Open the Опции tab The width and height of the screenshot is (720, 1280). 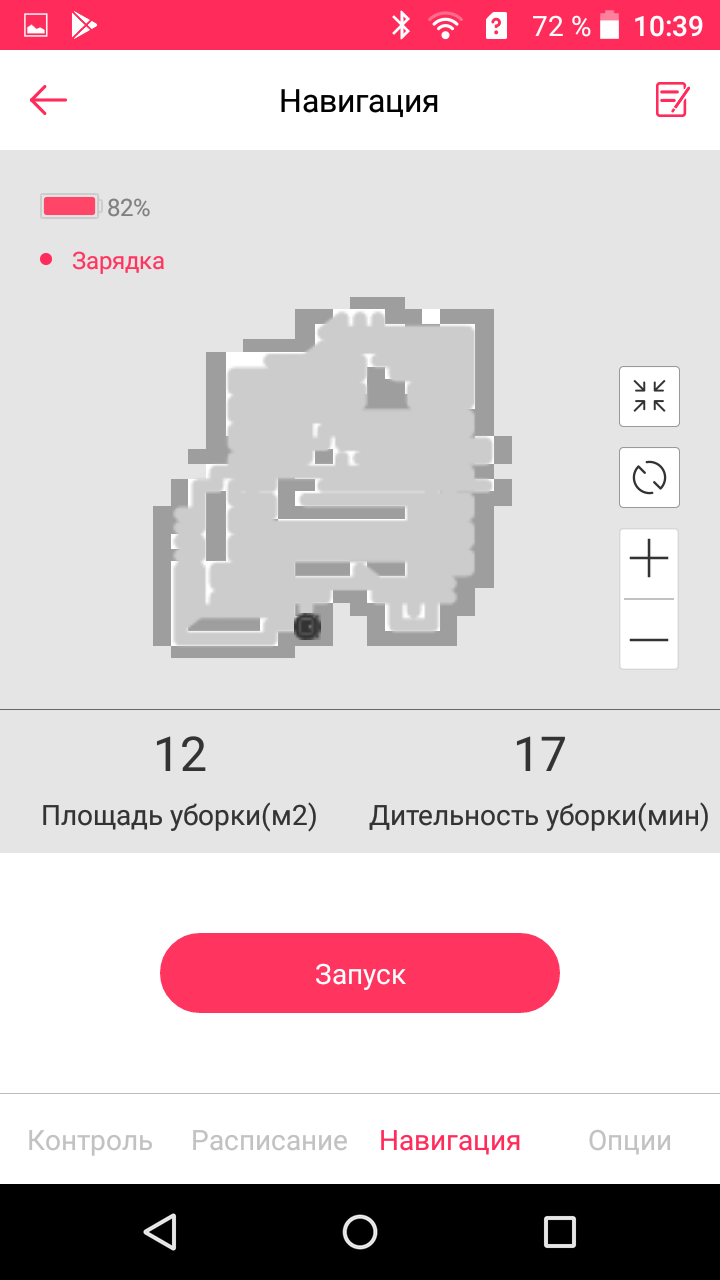click(630, 1140)
